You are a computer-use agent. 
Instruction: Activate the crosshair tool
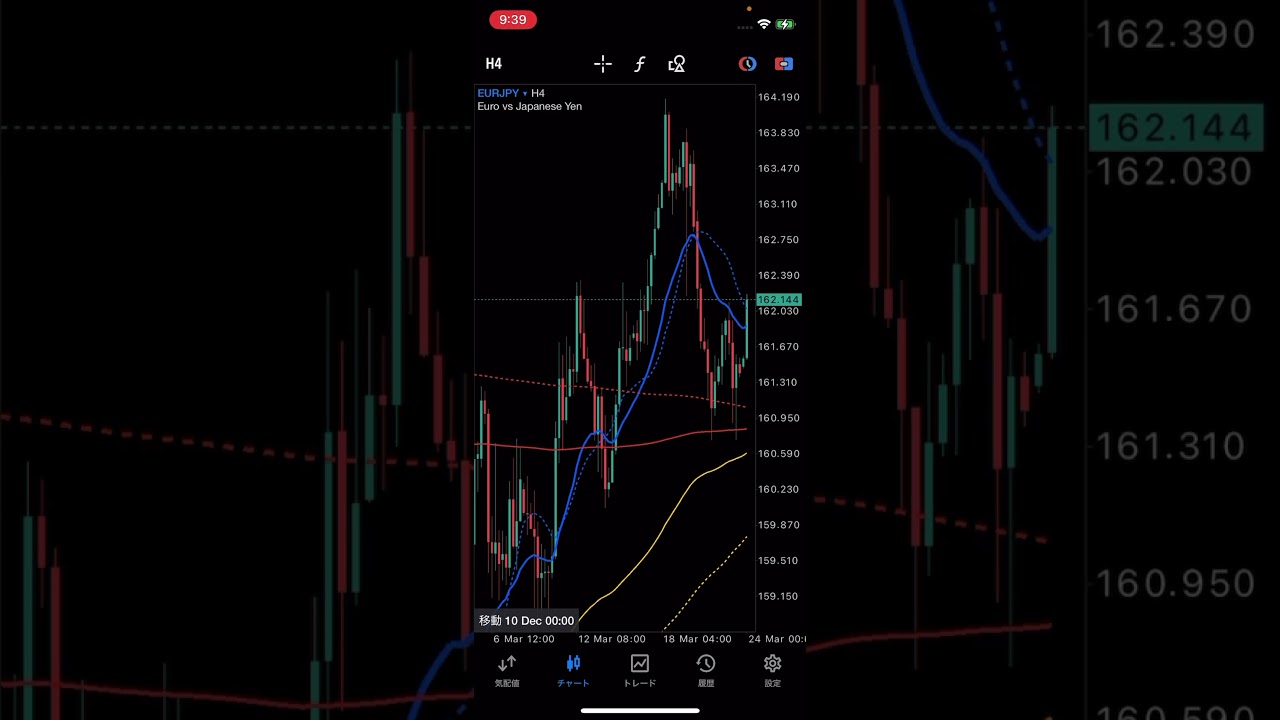[x=603, y=64]
